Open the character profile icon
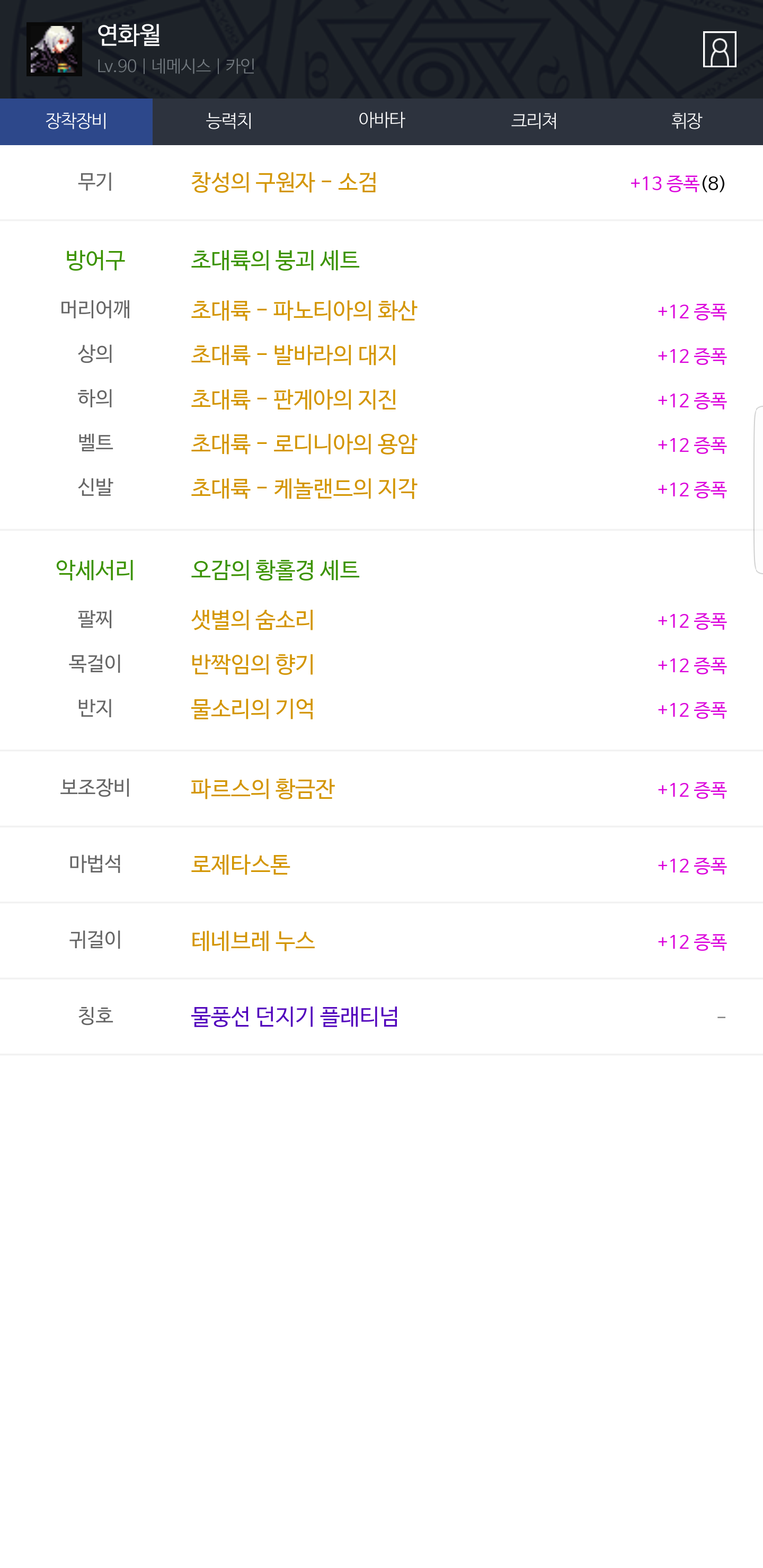This screenshot has width=763, height=1568. coord(719,49)
